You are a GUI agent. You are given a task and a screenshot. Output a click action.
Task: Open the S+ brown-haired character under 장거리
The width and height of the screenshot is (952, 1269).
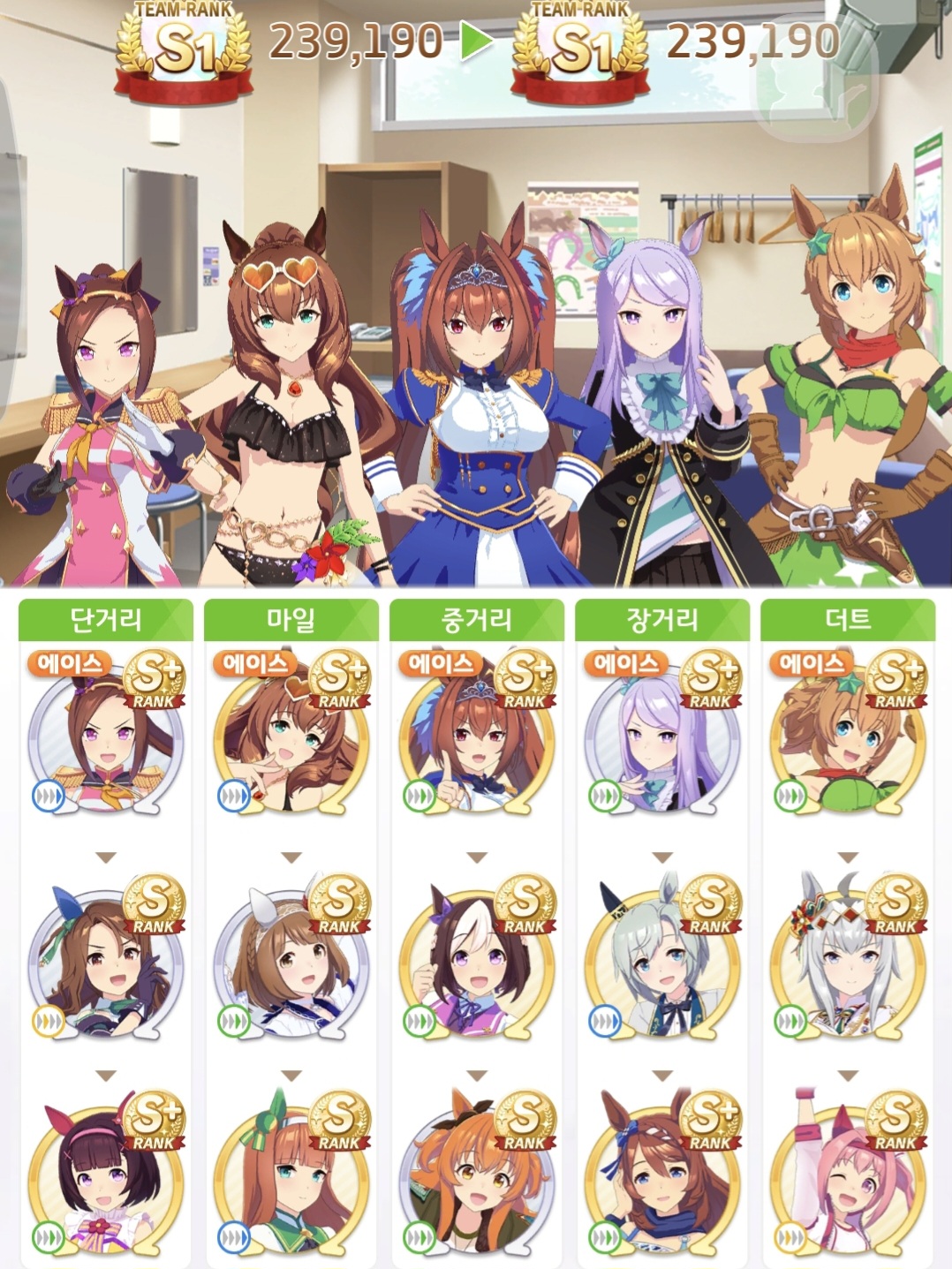pyautogui.click(x=661, y=1179)
